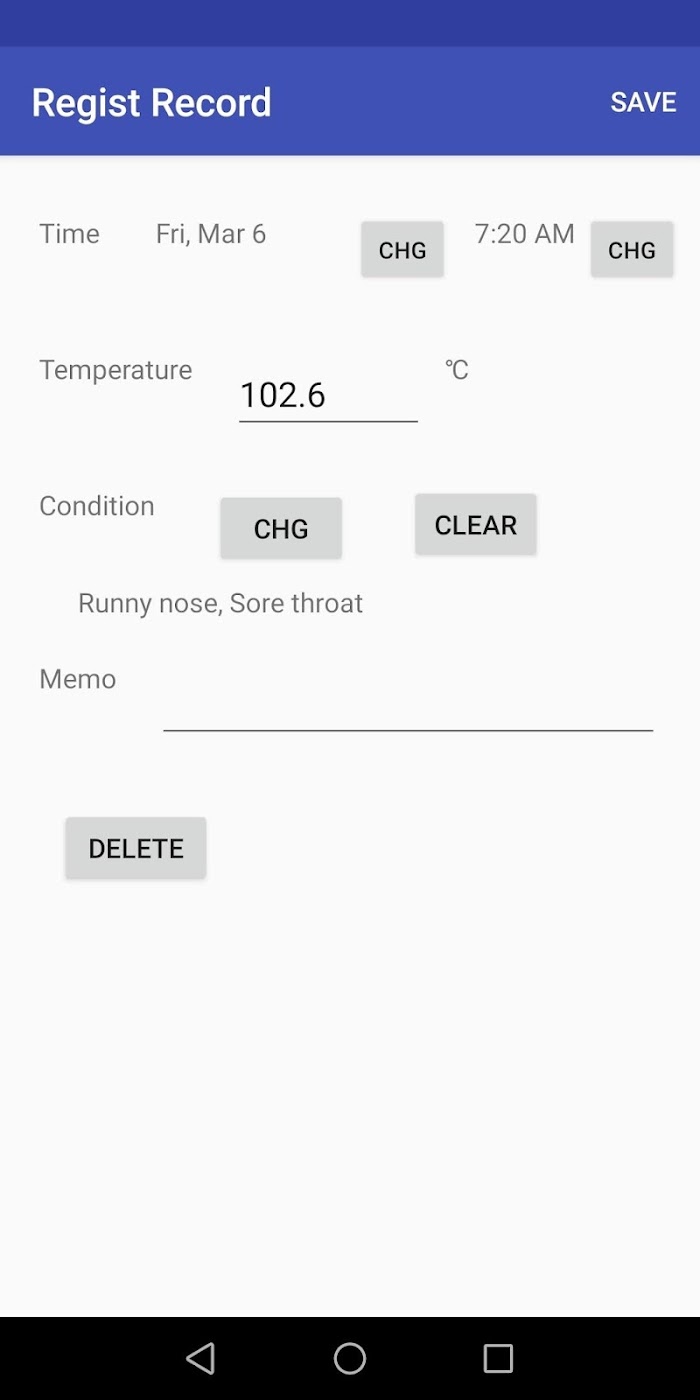The height and width of the screenshot is (1400, 700).
Task: Delete this record
Action: pyautogui.click(x=136, y=848)
